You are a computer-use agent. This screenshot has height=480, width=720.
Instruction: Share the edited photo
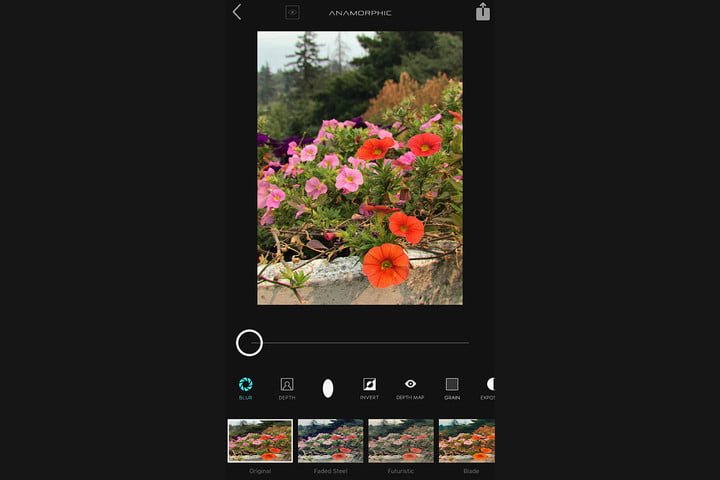[x=483, y=12]
